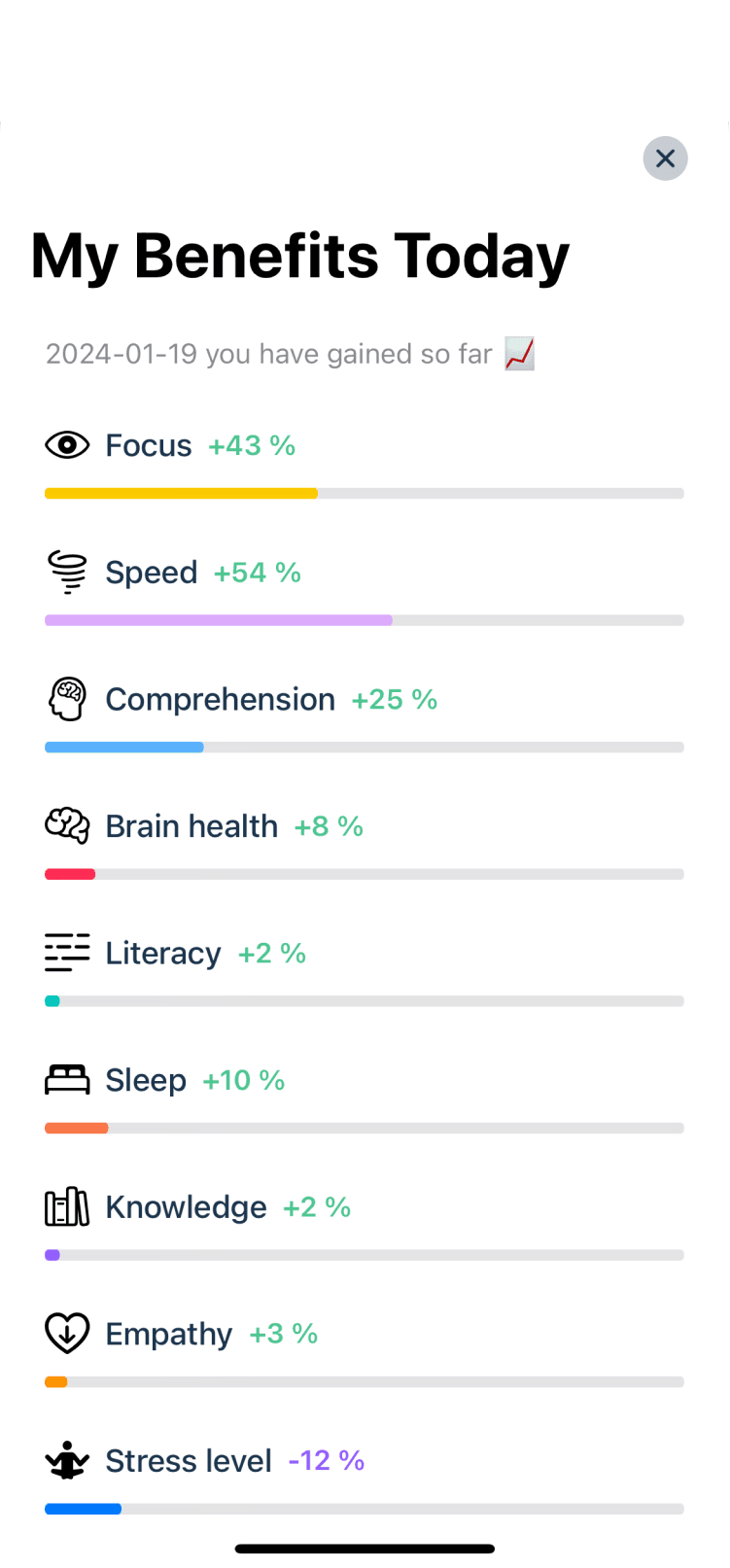Viewport: 730px width, 1568px height.
Task: Select the bed icon beside Sleep
Action: (66, 1079)
